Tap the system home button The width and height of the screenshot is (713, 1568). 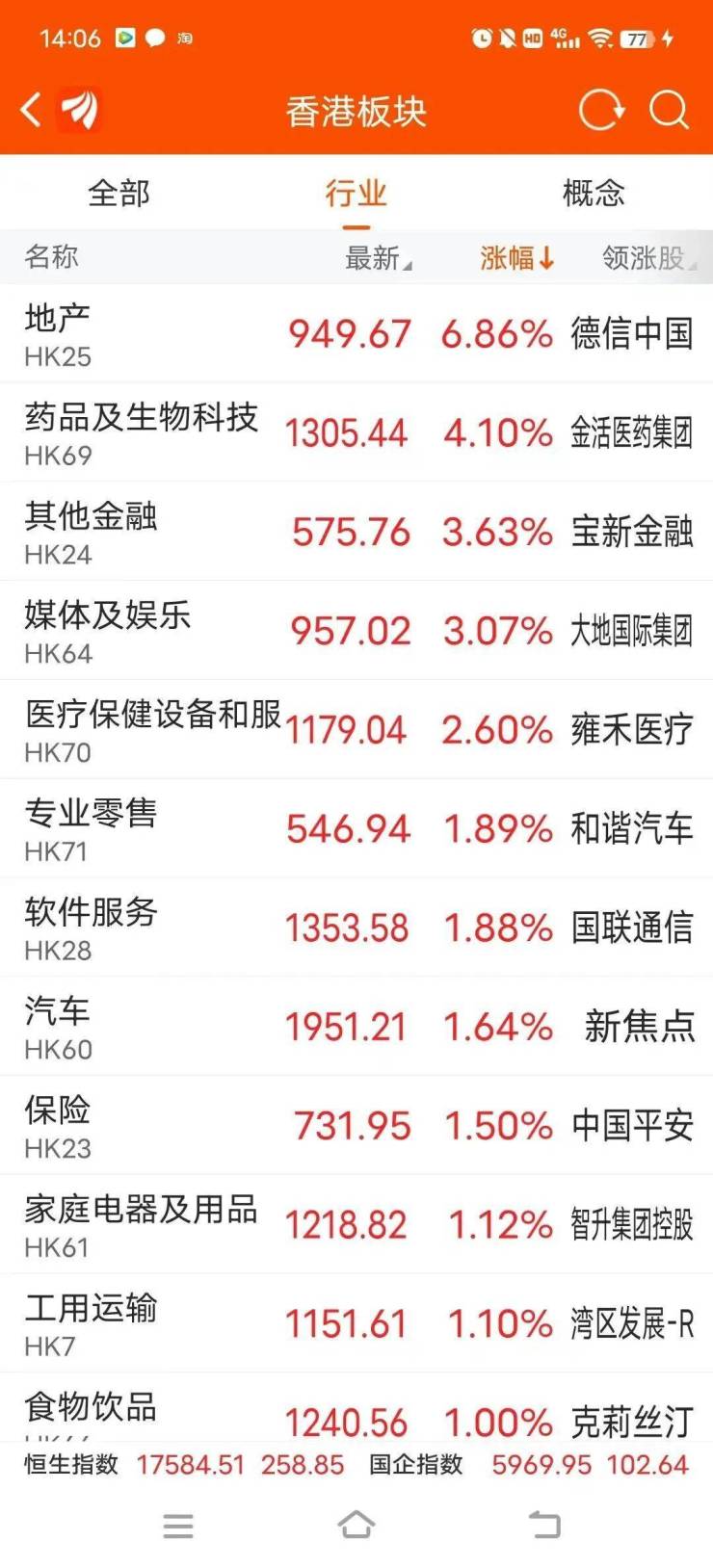point(356,1525)
